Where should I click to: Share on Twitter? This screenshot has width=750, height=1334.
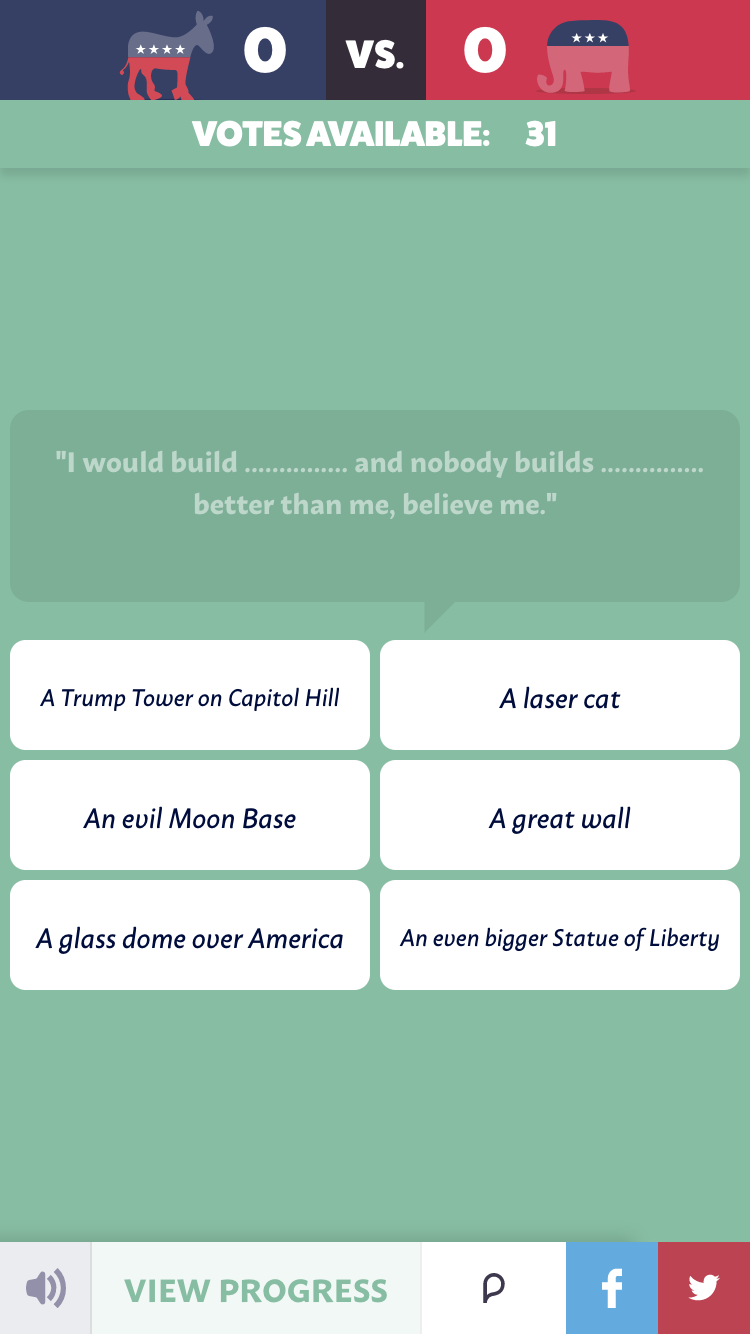click(x=704, y=1288)
